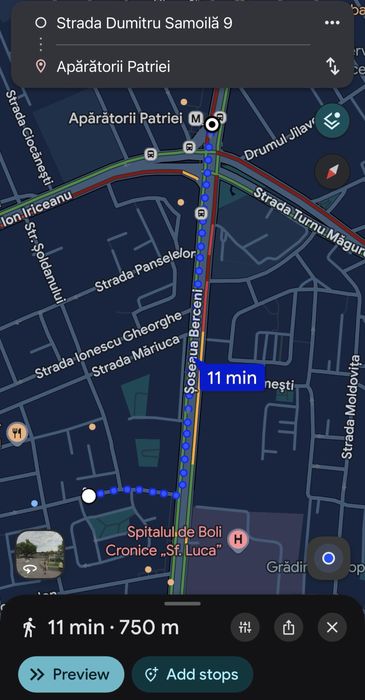The width and height of the screenshot is (365, 700).
Task: Tap the Apărătorii Patriei metro station marker
Action: 195,119
